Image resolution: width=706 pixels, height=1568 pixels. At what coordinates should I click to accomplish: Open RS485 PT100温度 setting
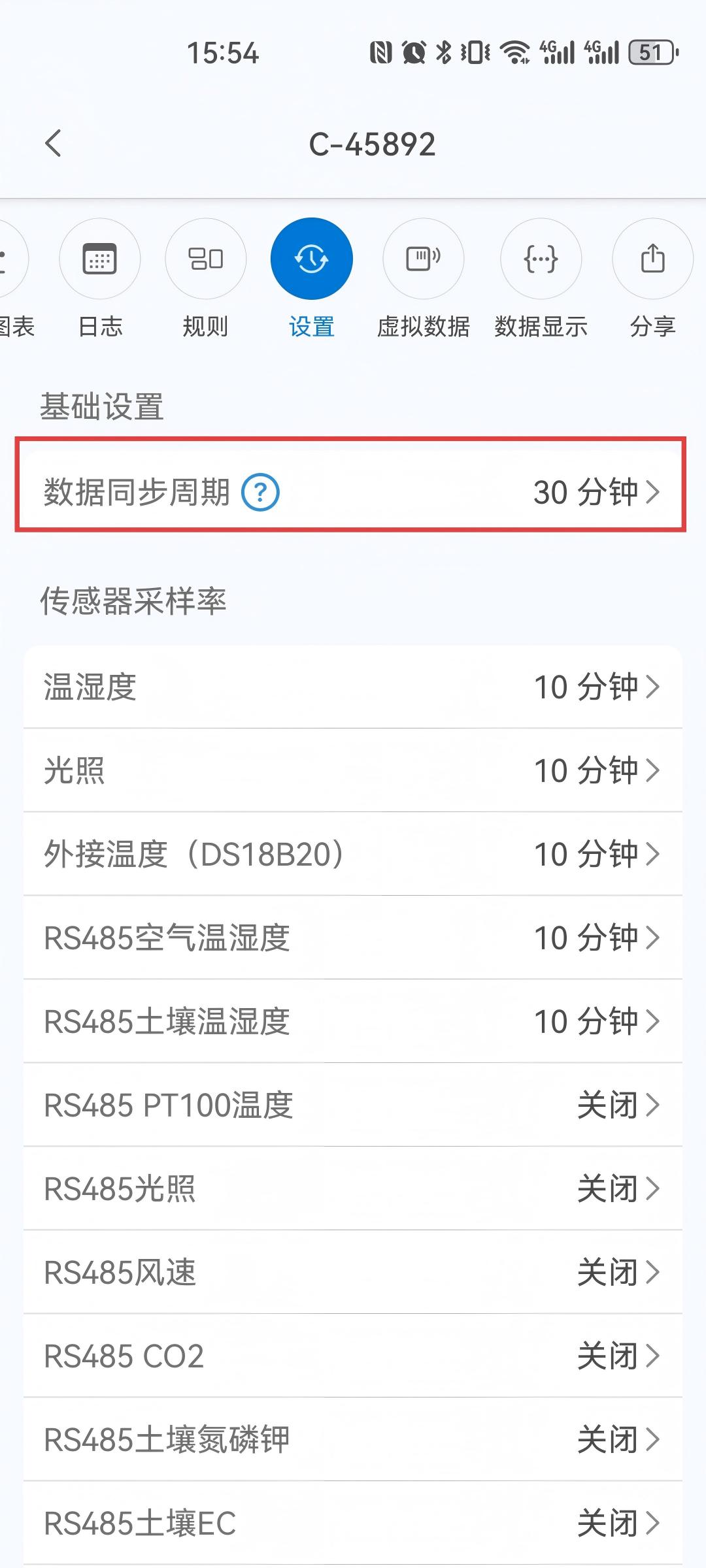[353, 1105]
